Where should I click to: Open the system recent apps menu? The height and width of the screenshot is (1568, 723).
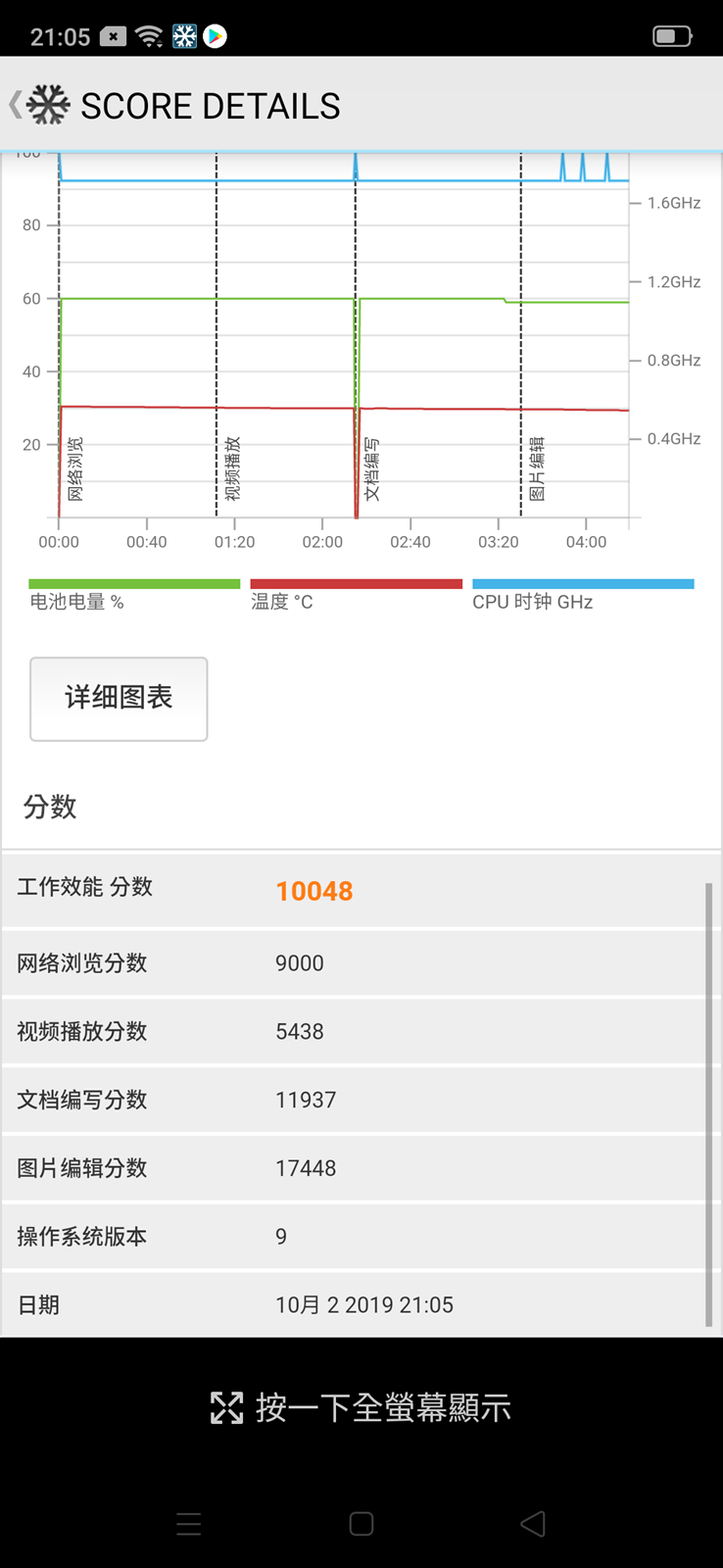coord(189,1523)
